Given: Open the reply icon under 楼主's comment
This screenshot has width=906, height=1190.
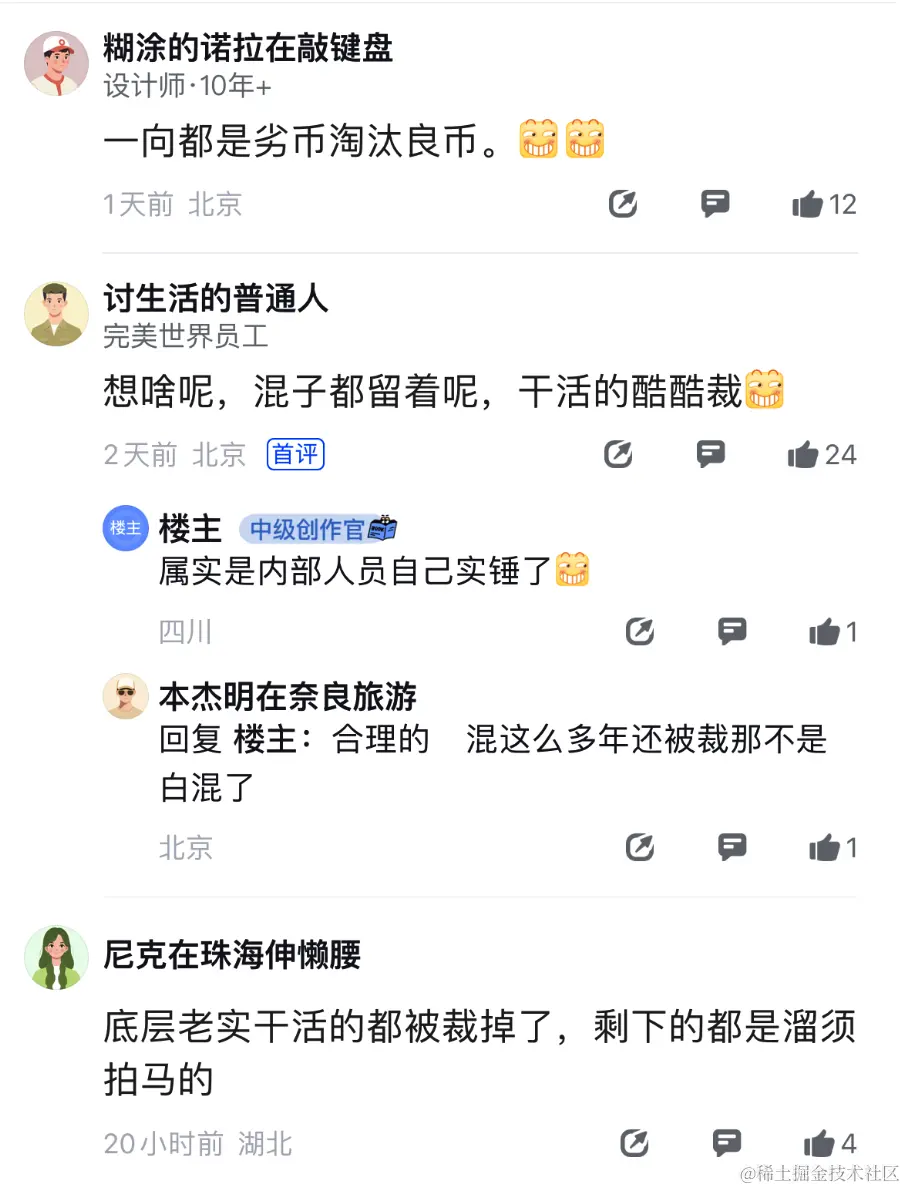Looking at the screenshot, I should point(733,632).
